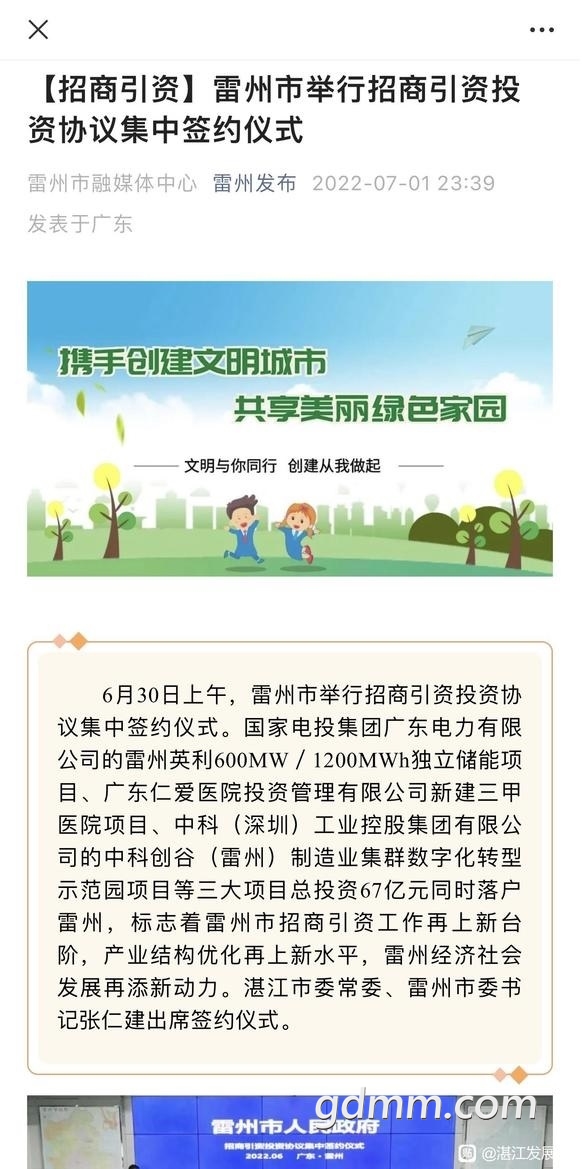
Task: Open the three-dot overflow menu
Action: pyautogui.click(x=542, y=30)
